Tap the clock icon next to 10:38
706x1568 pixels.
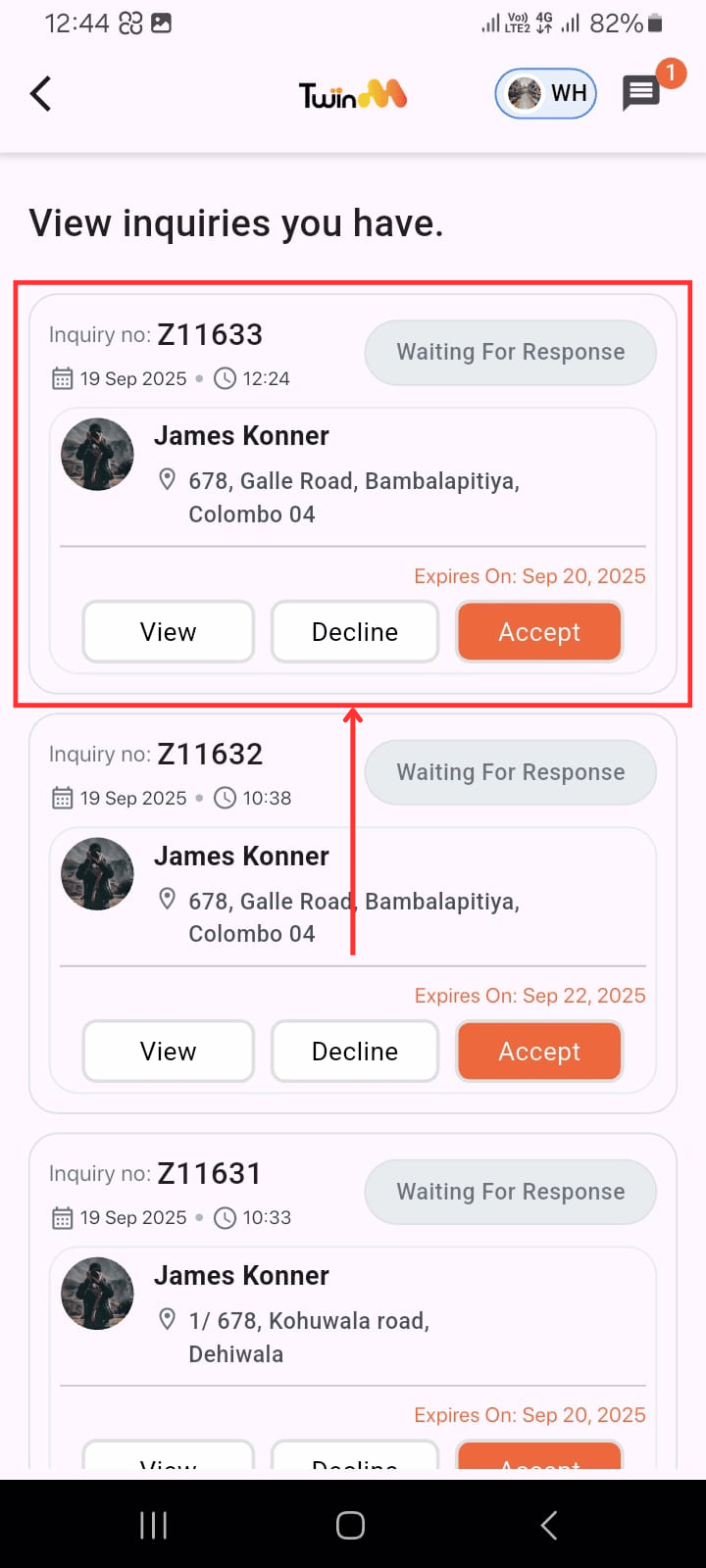click(225, 798)
